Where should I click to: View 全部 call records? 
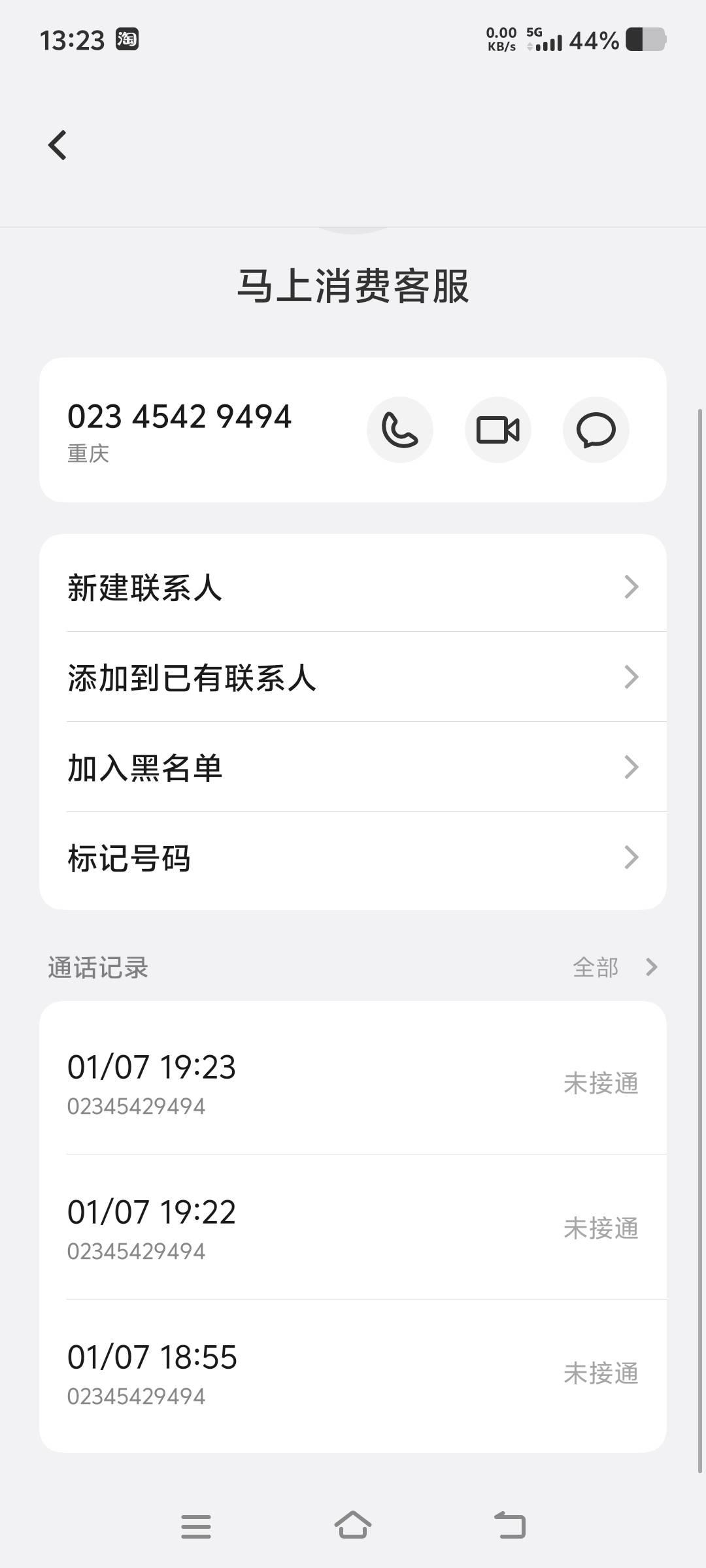[613, 967]
